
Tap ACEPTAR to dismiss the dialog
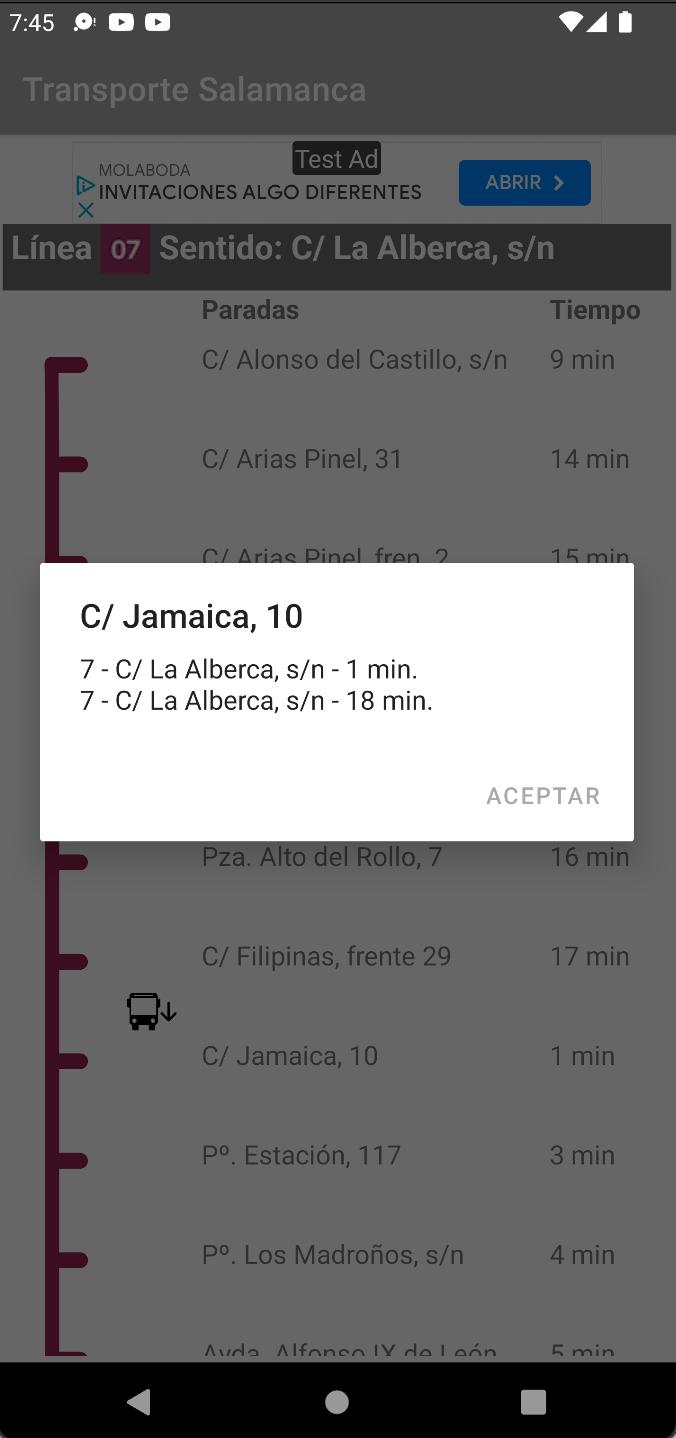click(x=543, y=796)
